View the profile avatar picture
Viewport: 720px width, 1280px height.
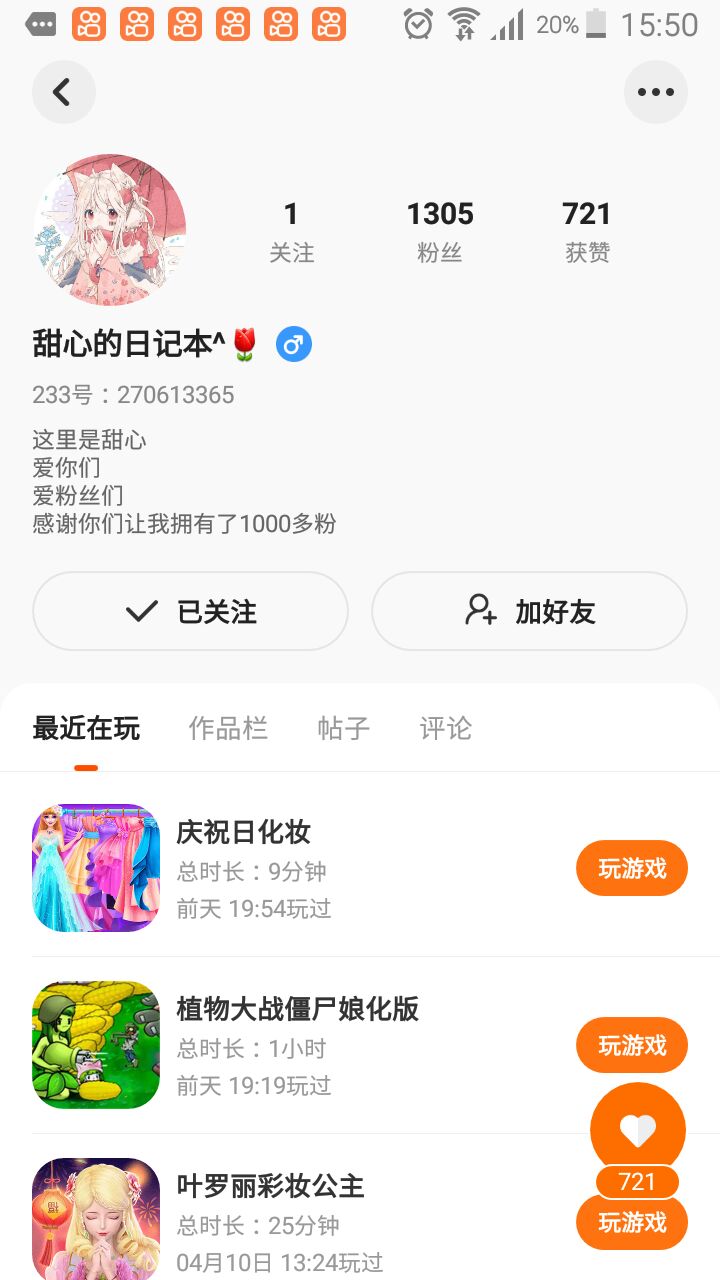point(110,229)
